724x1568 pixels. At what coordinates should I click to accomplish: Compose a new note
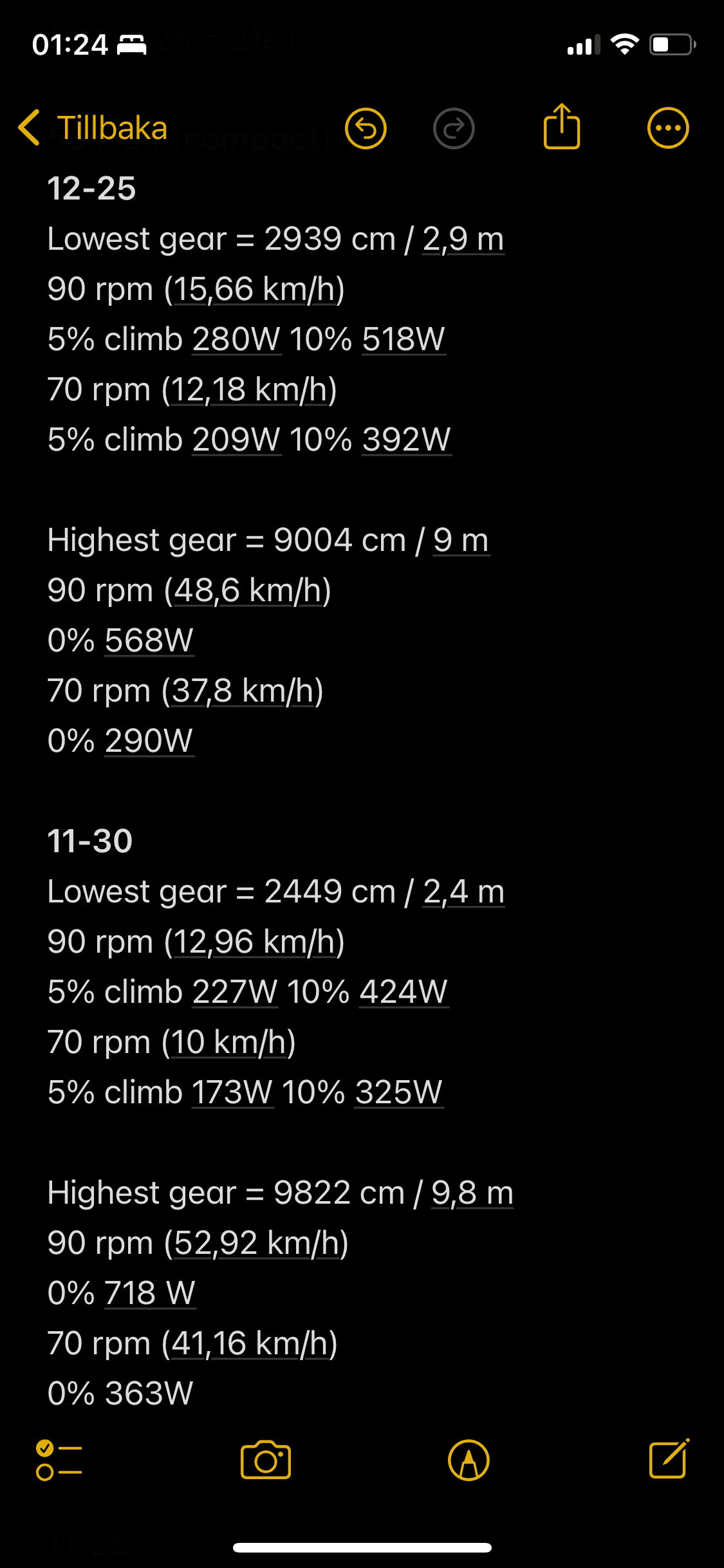(x=669, y=1459)
